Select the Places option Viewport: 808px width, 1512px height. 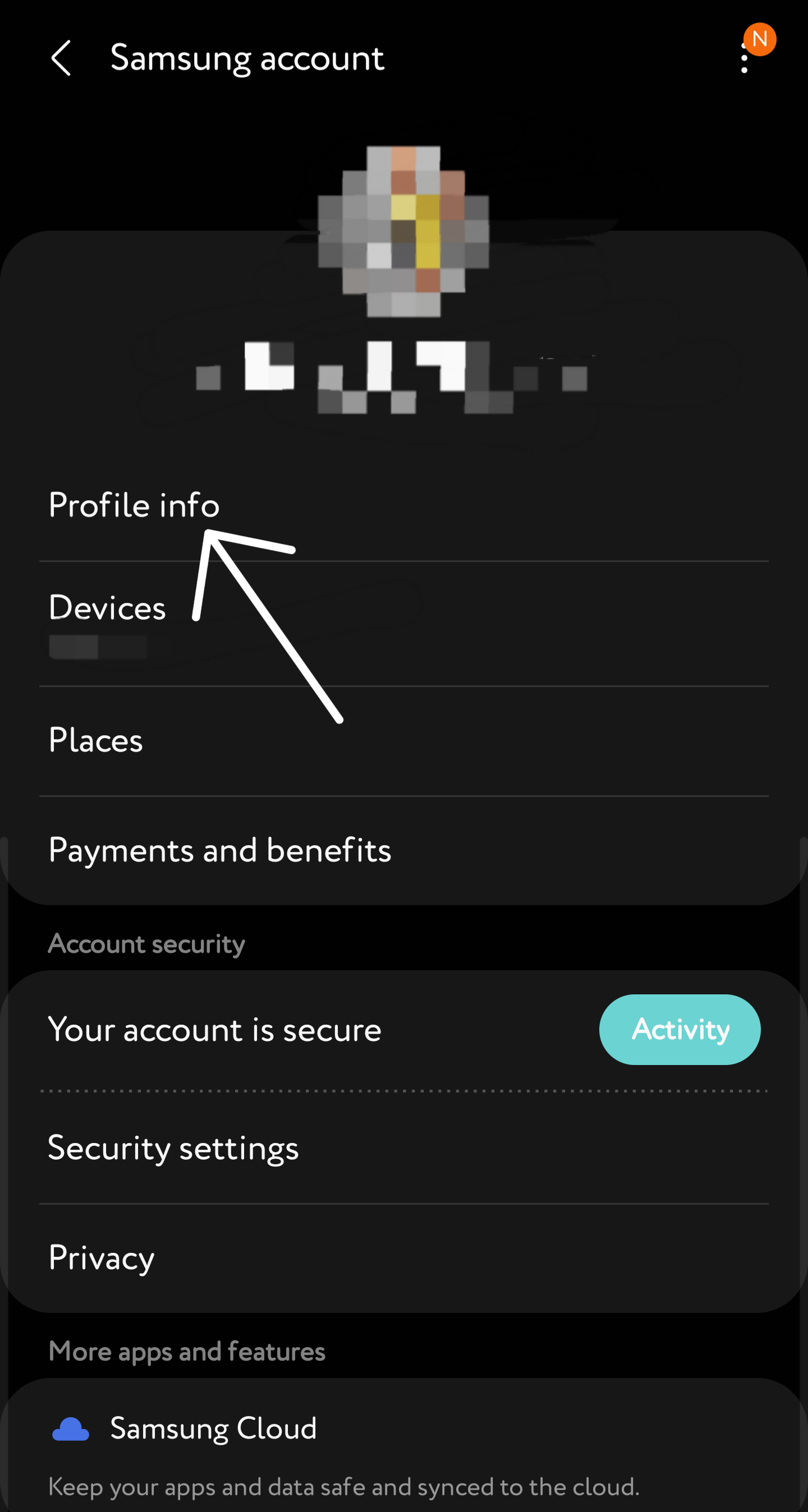[x=96, y=740]
